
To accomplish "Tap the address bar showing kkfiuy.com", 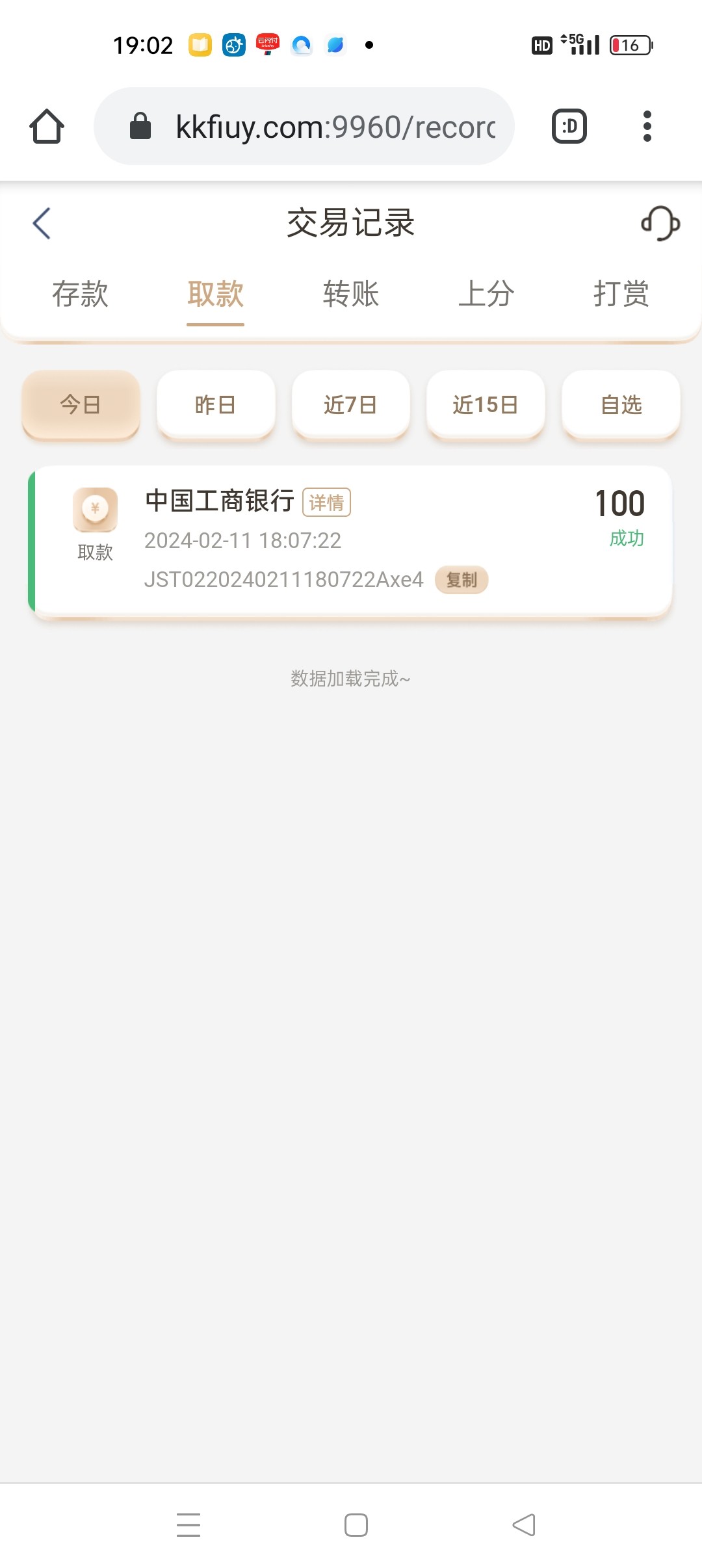I will (x=305, y=125).
